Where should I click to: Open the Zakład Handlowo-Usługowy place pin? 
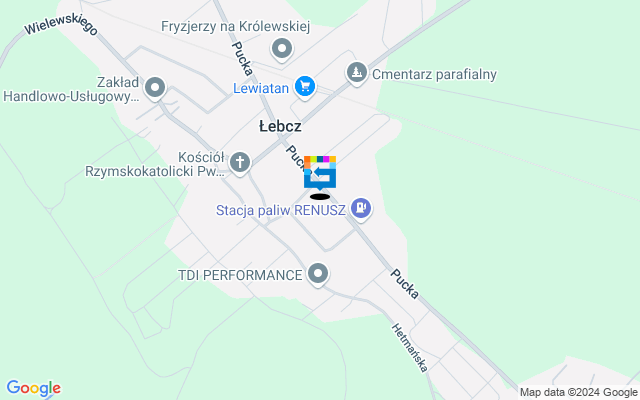(x=155, y=89)
